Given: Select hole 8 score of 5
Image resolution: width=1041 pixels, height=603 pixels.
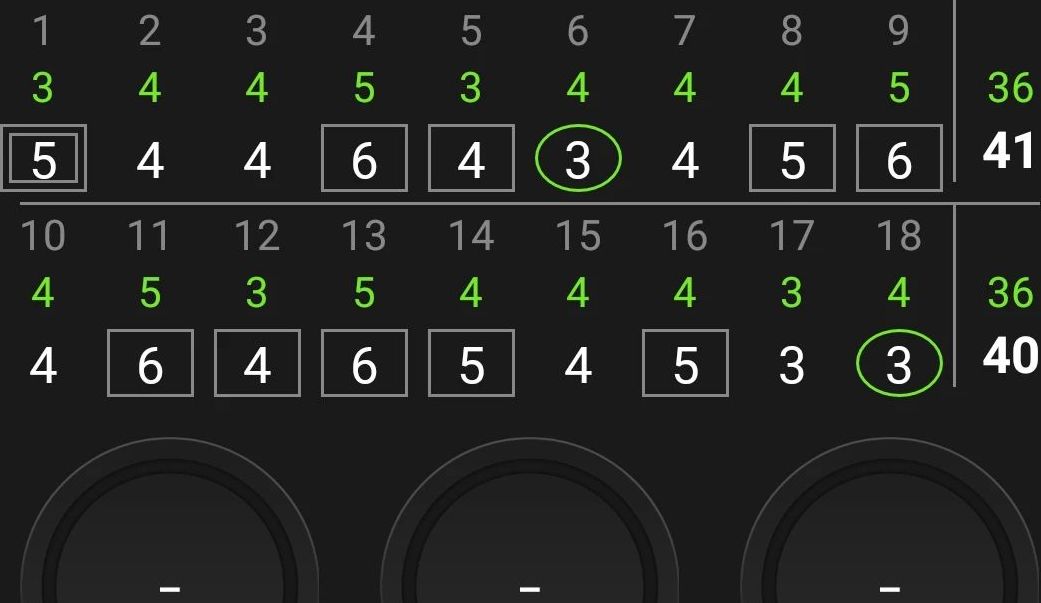Looking at the screenshot, I should point(792,159).
